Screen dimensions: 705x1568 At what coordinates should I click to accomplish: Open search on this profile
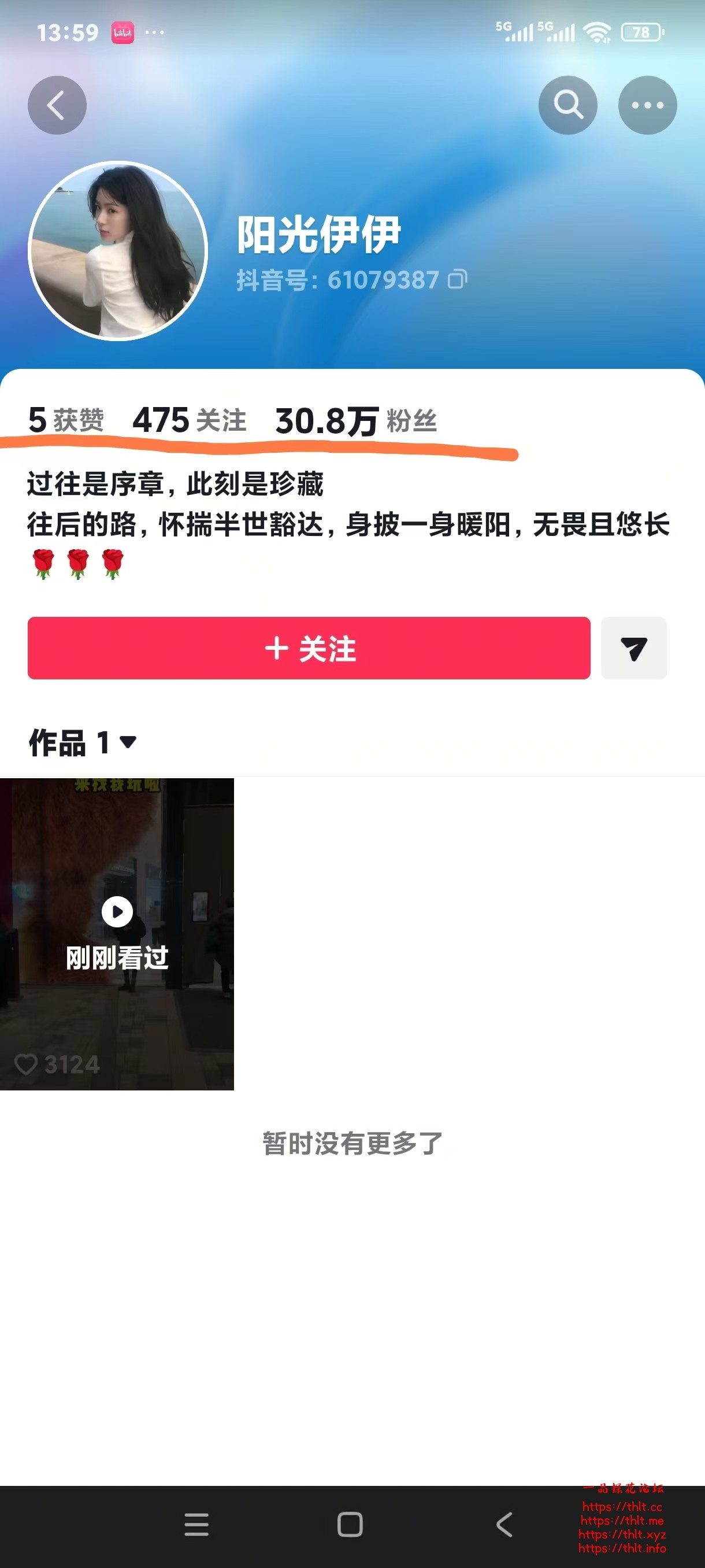point(567,105)
